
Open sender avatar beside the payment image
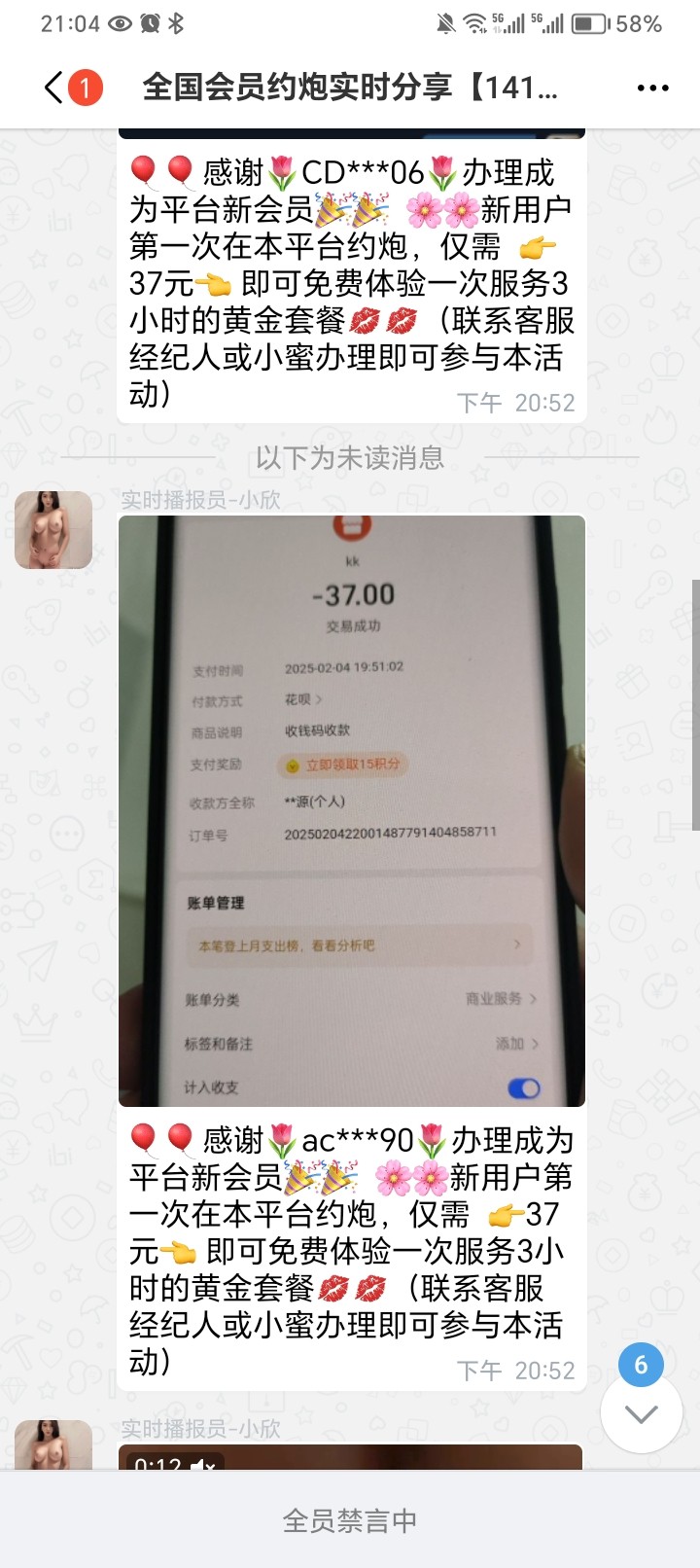pos(53,530)
